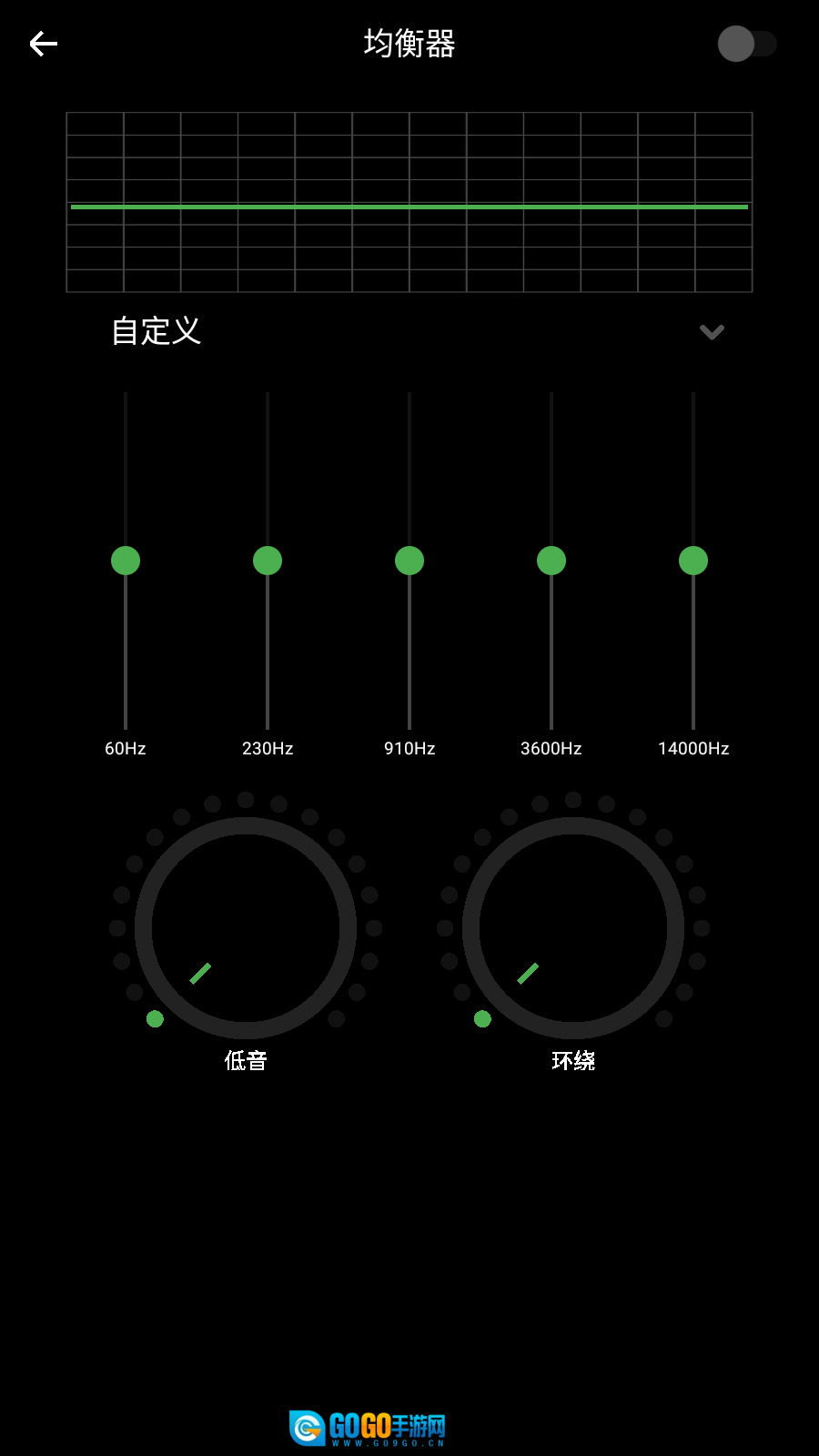Screen dimensions: 819x1456
Task: Tap the 环绕 surround knob
Action: click(x=573, y=927)
